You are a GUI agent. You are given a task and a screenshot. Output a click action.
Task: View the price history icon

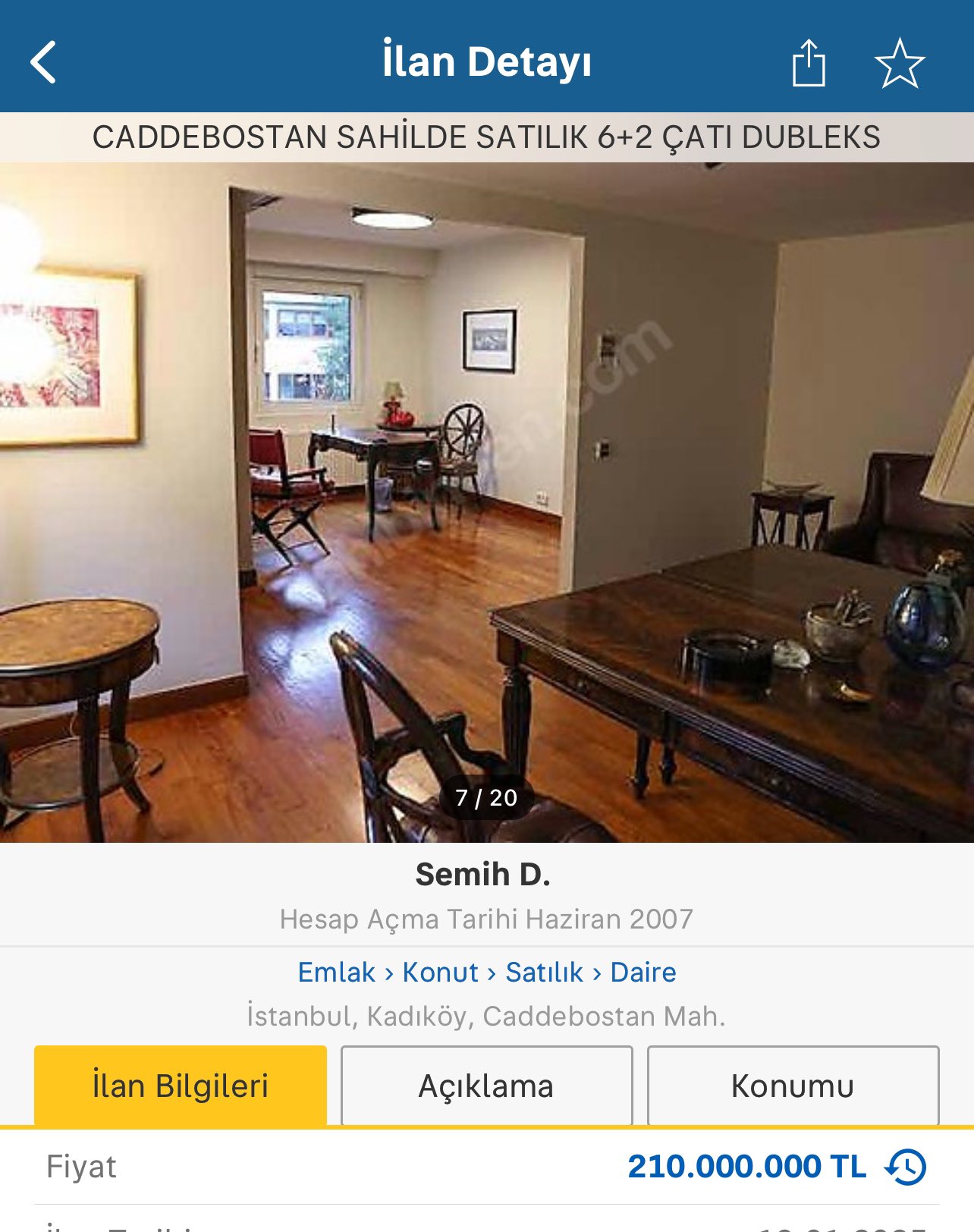[x=906, y=1167]
